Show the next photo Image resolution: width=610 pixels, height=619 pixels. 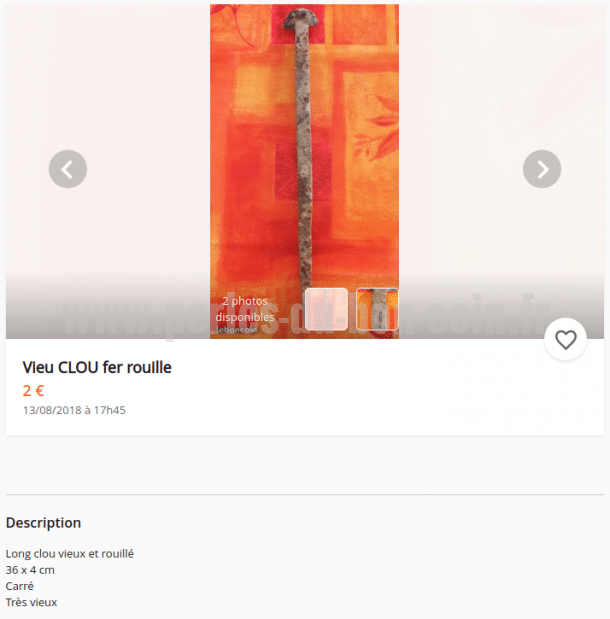[x=541, y=169]
